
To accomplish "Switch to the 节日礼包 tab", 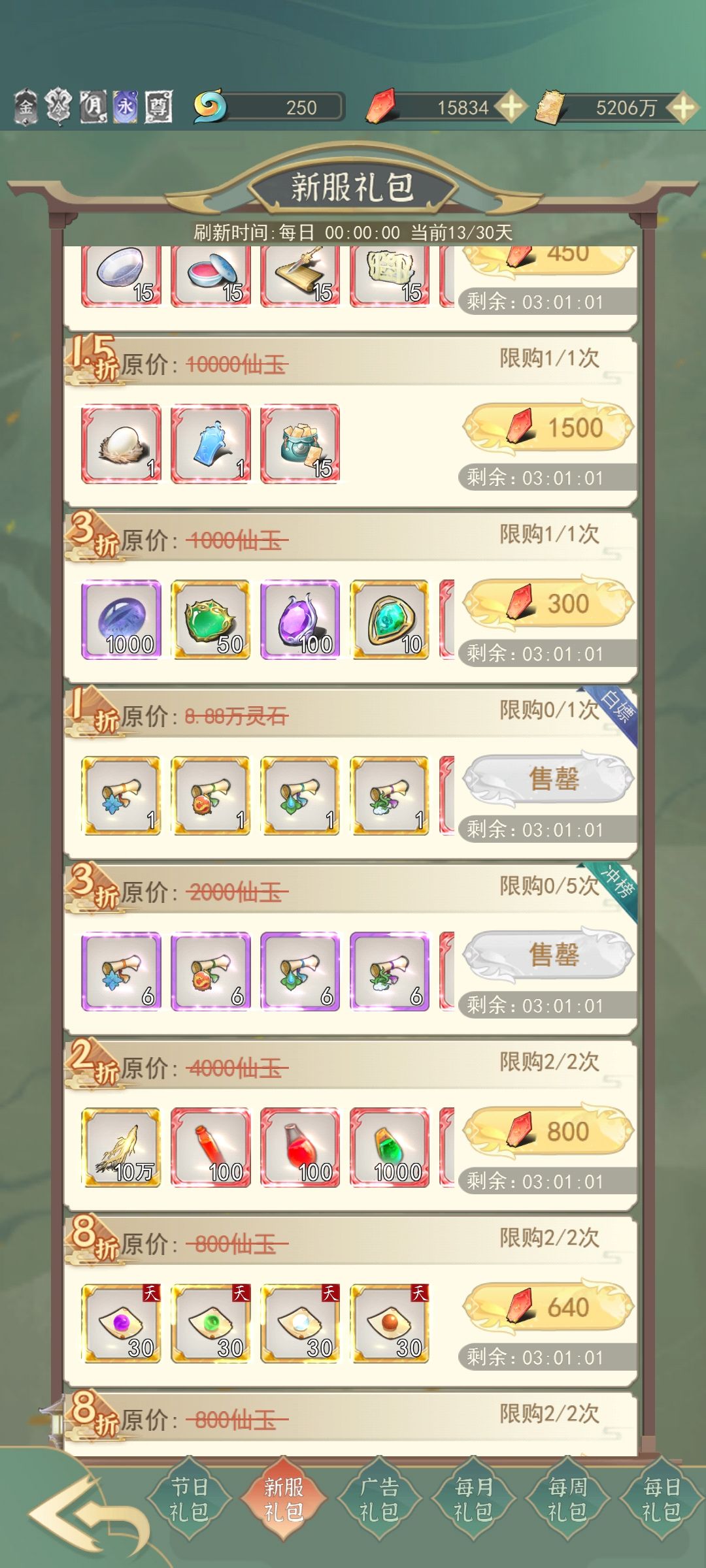I will [189, 1499].
